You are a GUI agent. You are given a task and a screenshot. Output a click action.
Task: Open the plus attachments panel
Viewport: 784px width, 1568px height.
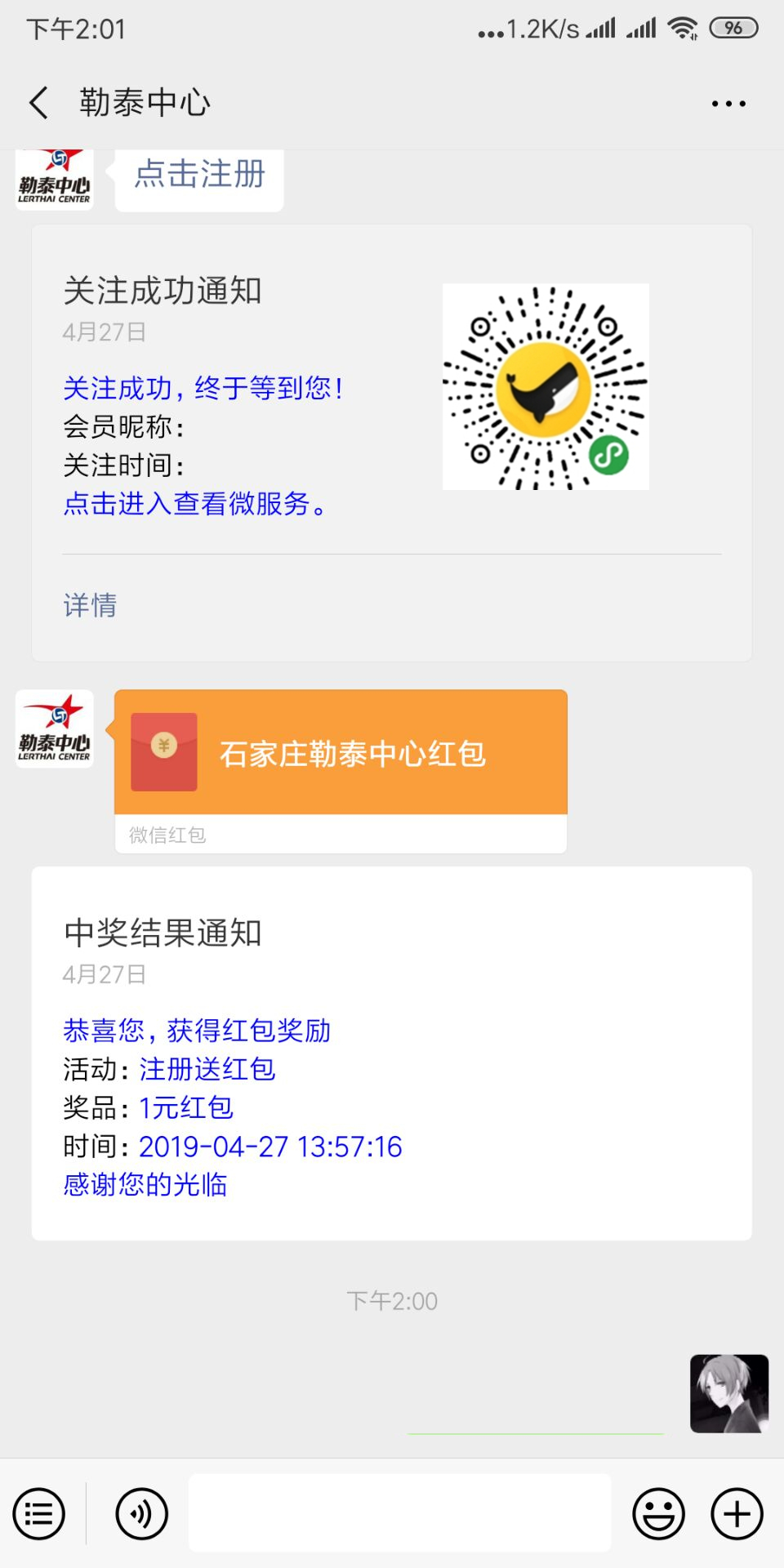tap(737, 1514)
